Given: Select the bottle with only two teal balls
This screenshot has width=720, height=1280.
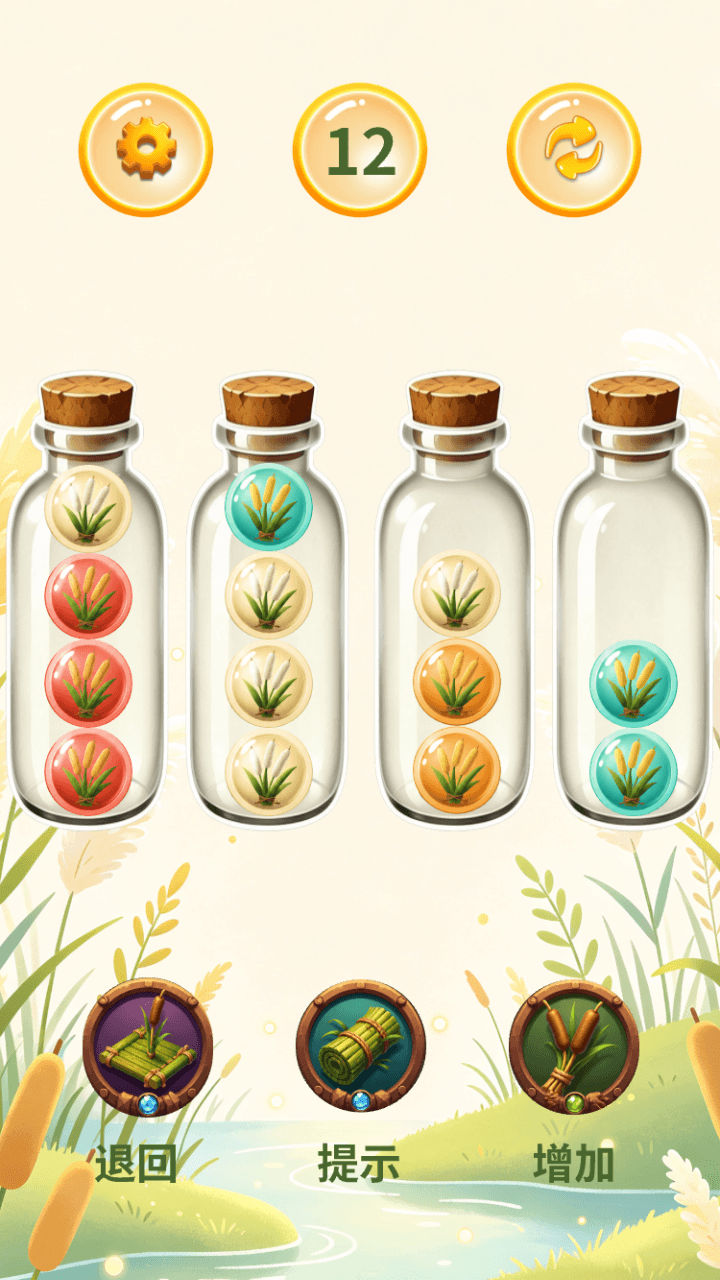Looking at the screenshot, I should coord(634,599).
